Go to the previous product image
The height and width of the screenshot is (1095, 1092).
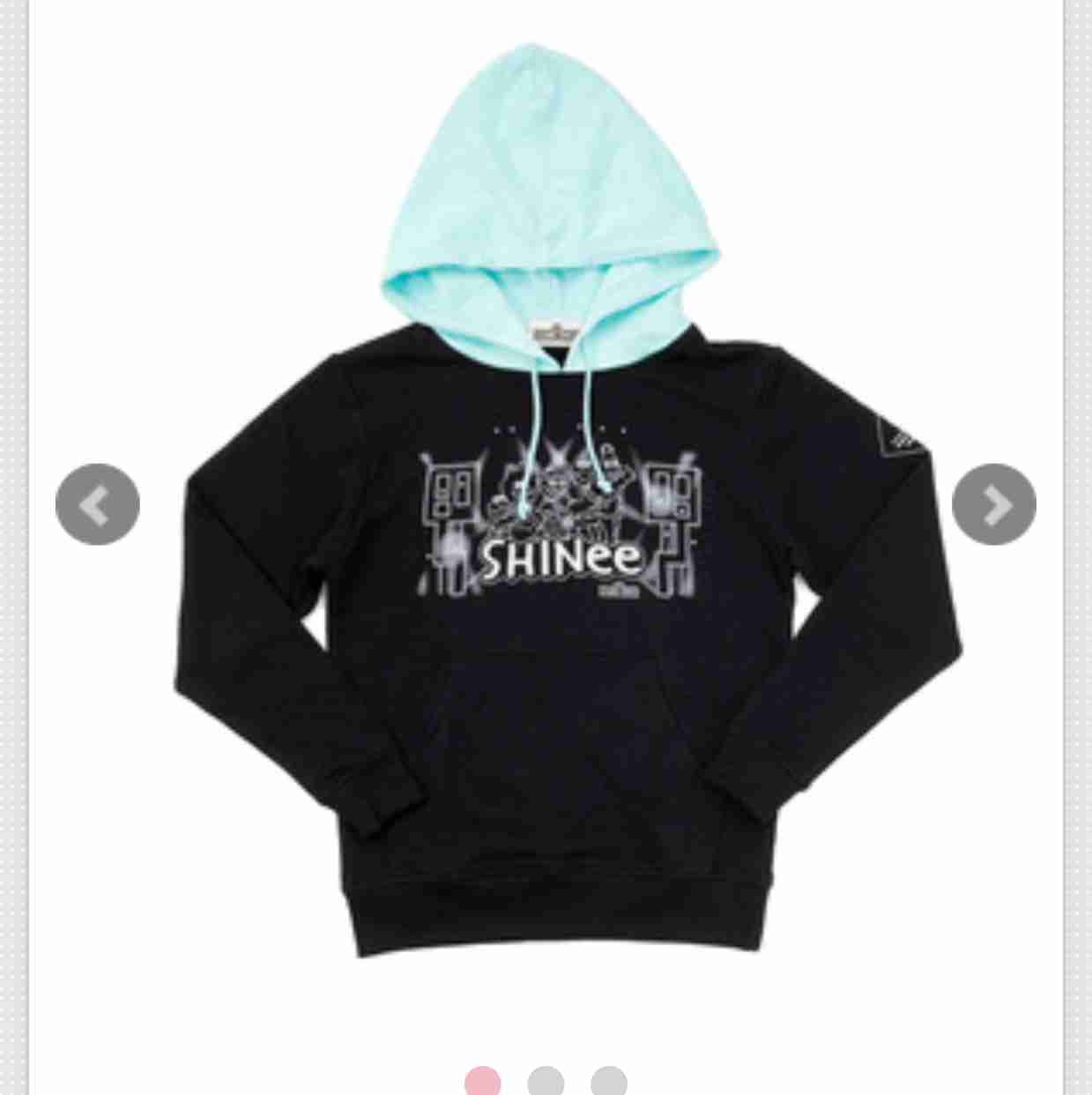(x=97, y=504)
